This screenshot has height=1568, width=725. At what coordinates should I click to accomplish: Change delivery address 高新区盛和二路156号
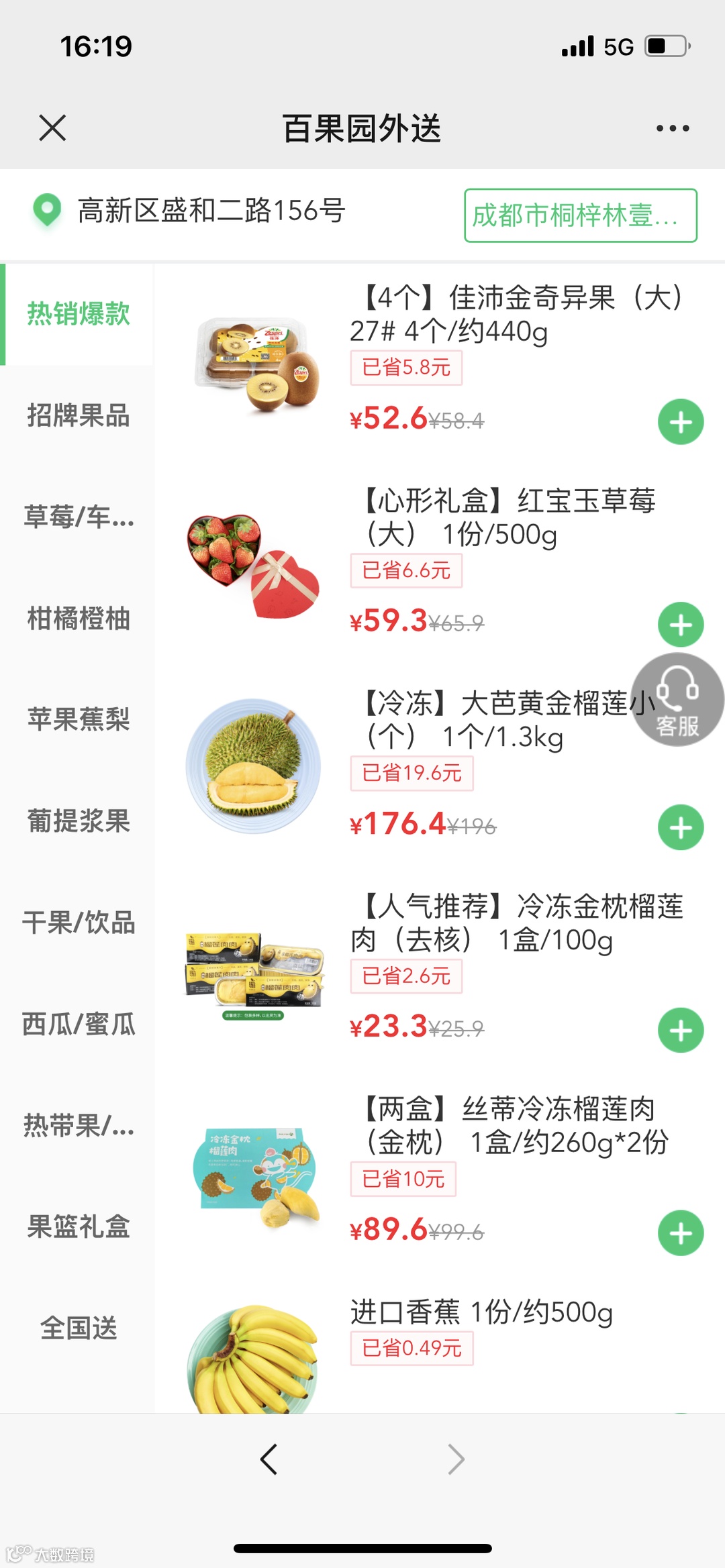211,211
